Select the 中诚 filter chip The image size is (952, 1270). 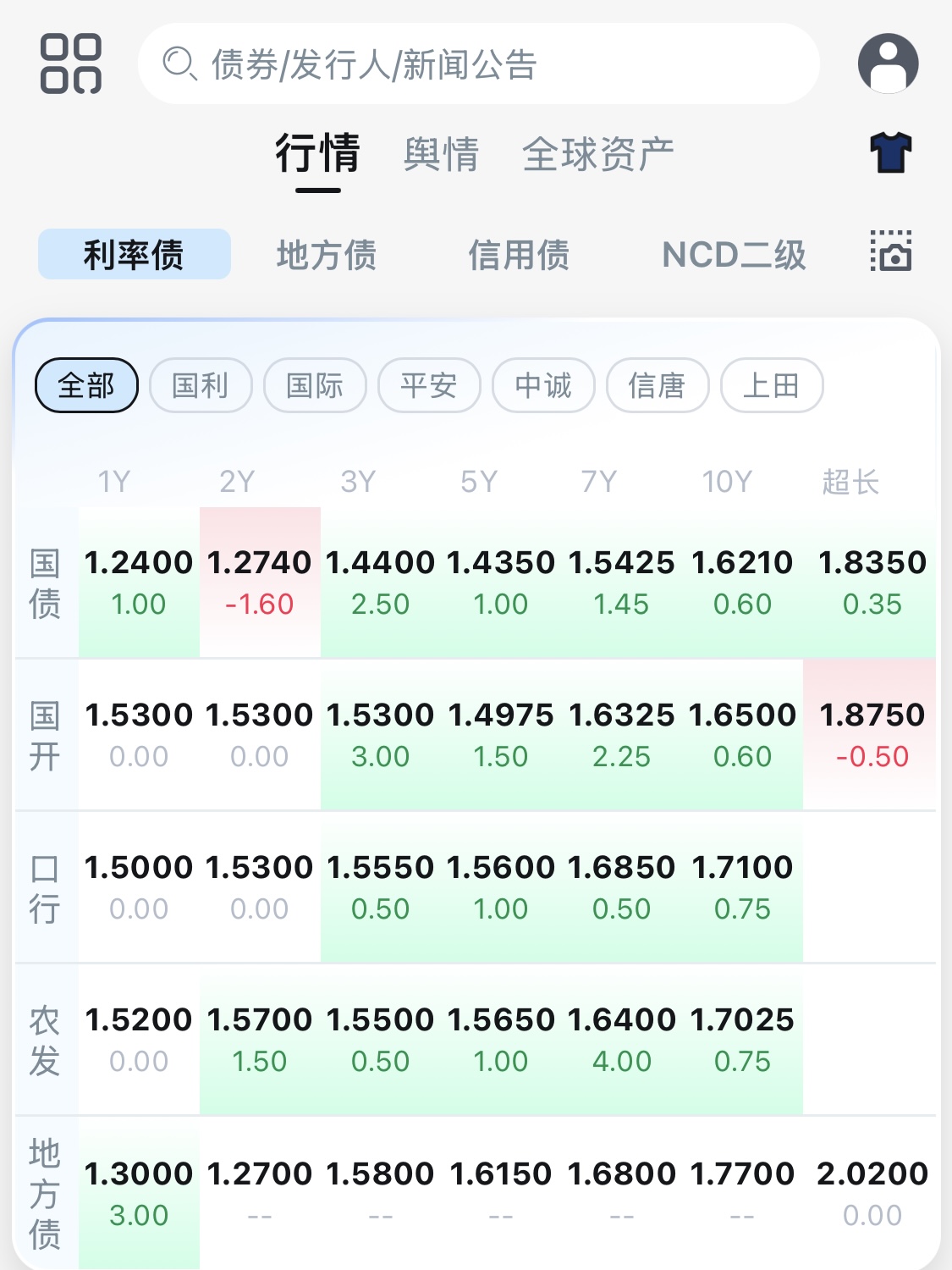tap(543, 385)
